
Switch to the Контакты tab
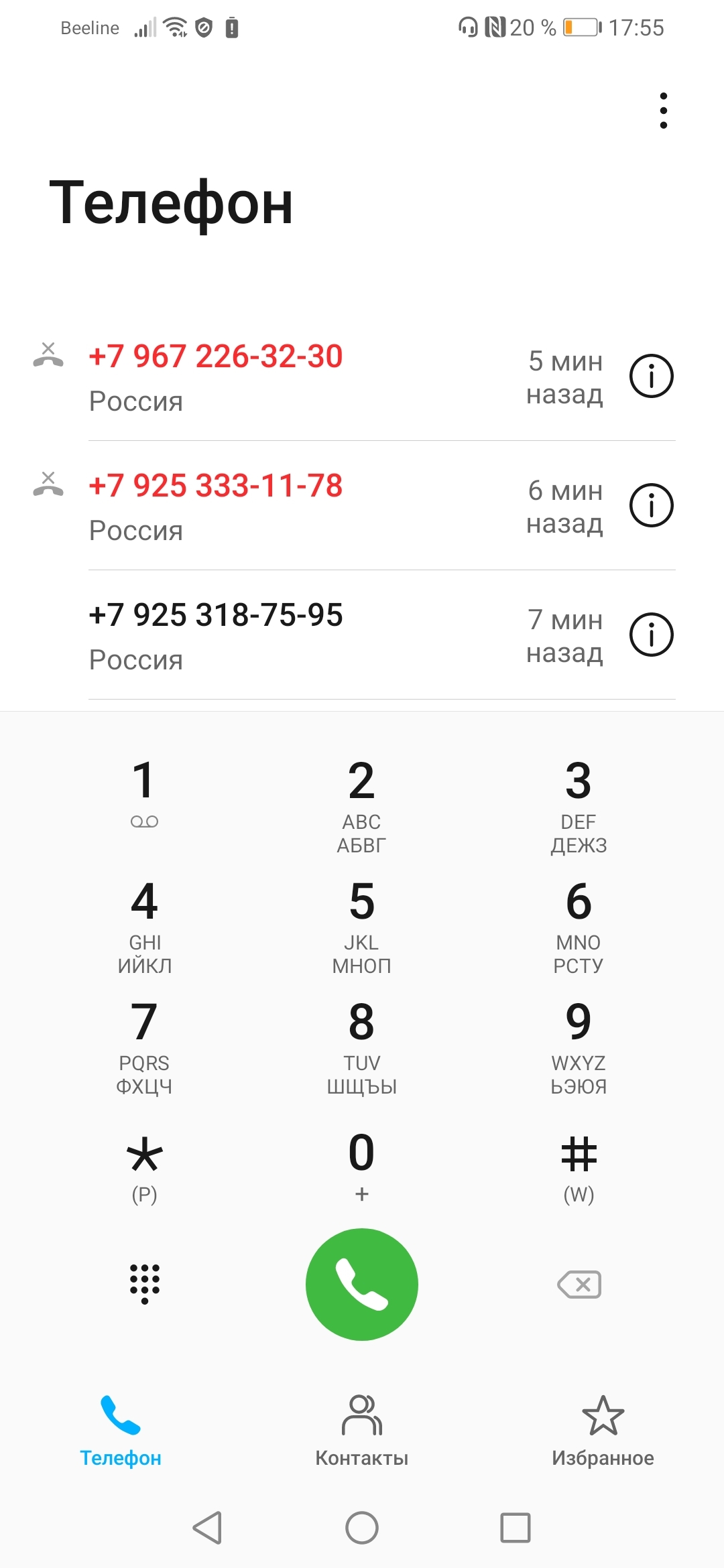(362, 1431)
